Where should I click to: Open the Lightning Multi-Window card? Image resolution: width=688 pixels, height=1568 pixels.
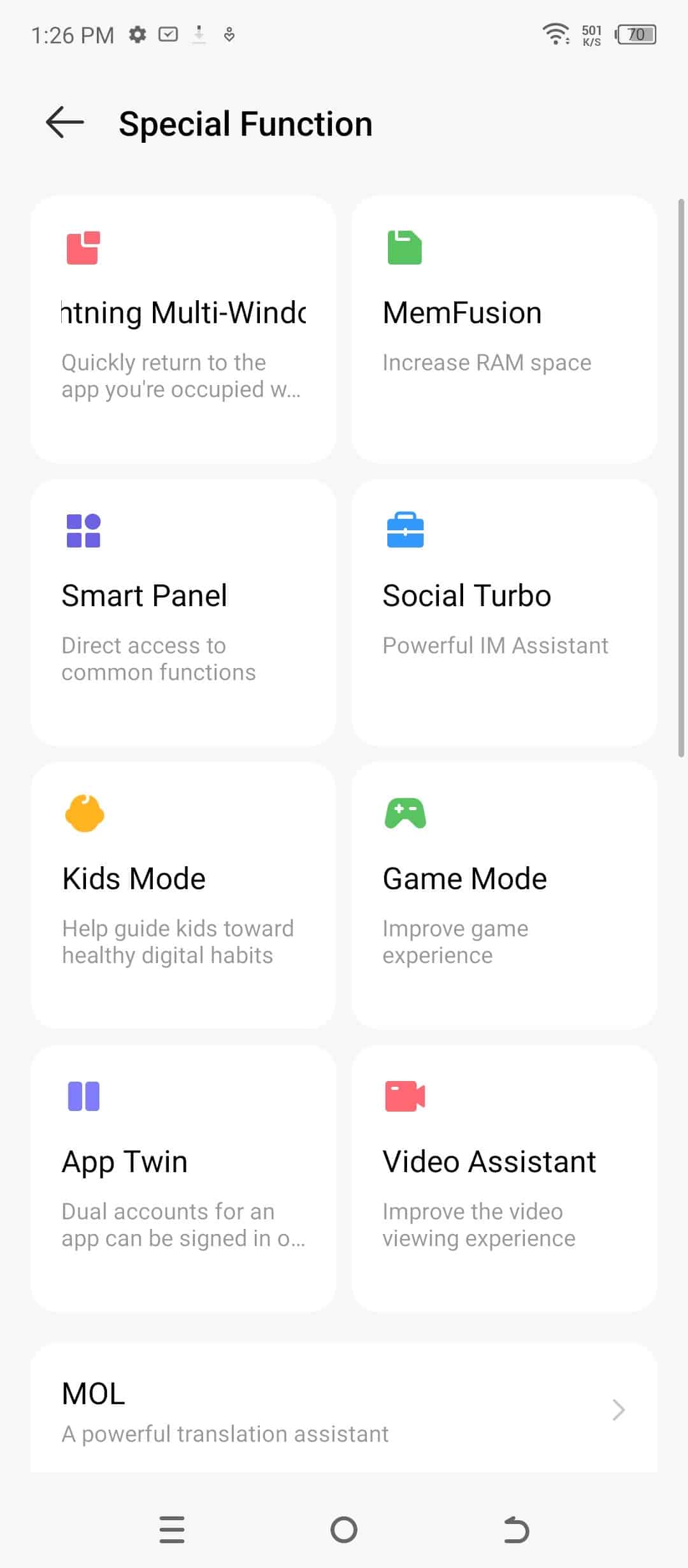pos(183,330)
